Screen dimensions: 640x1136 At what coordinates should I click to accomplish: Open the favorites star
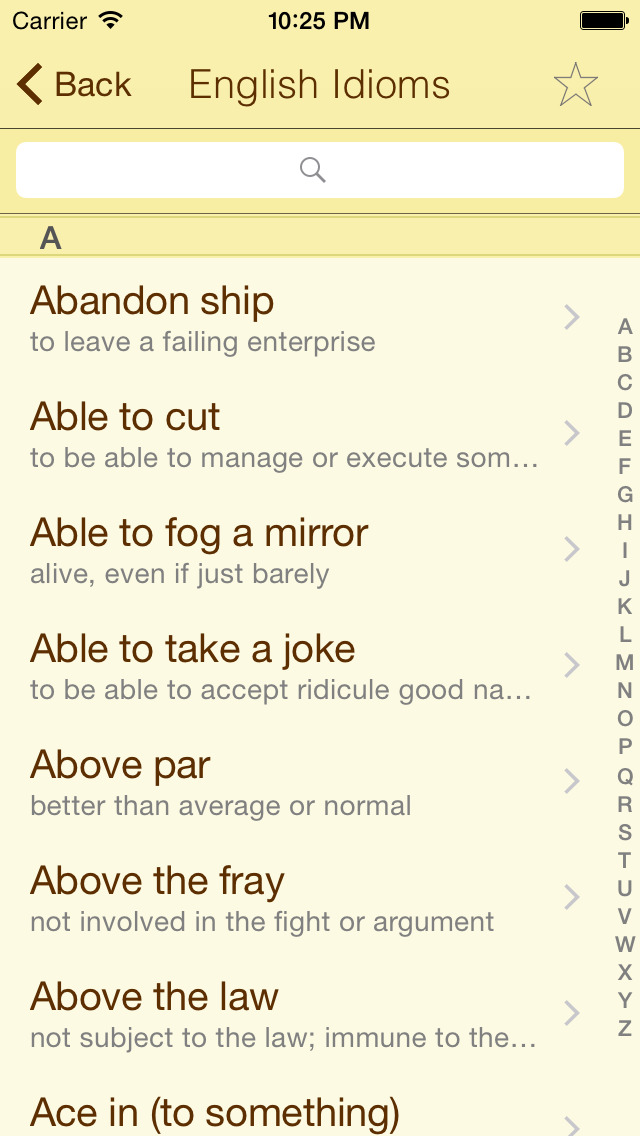[575, 86]
